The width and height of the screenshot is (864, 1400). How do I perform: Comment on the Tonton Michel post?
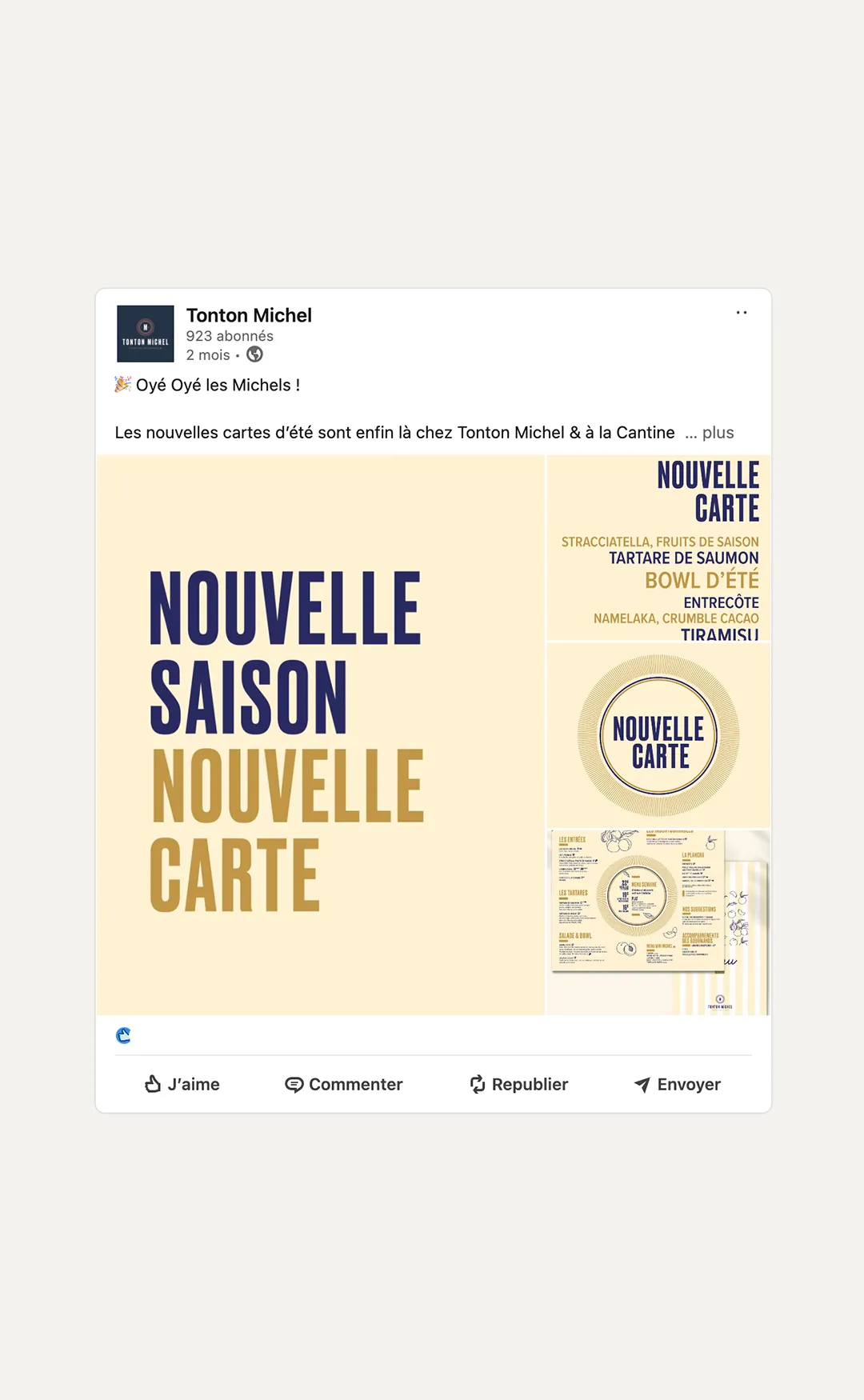pyautogui.click(x=344, y=1084)
